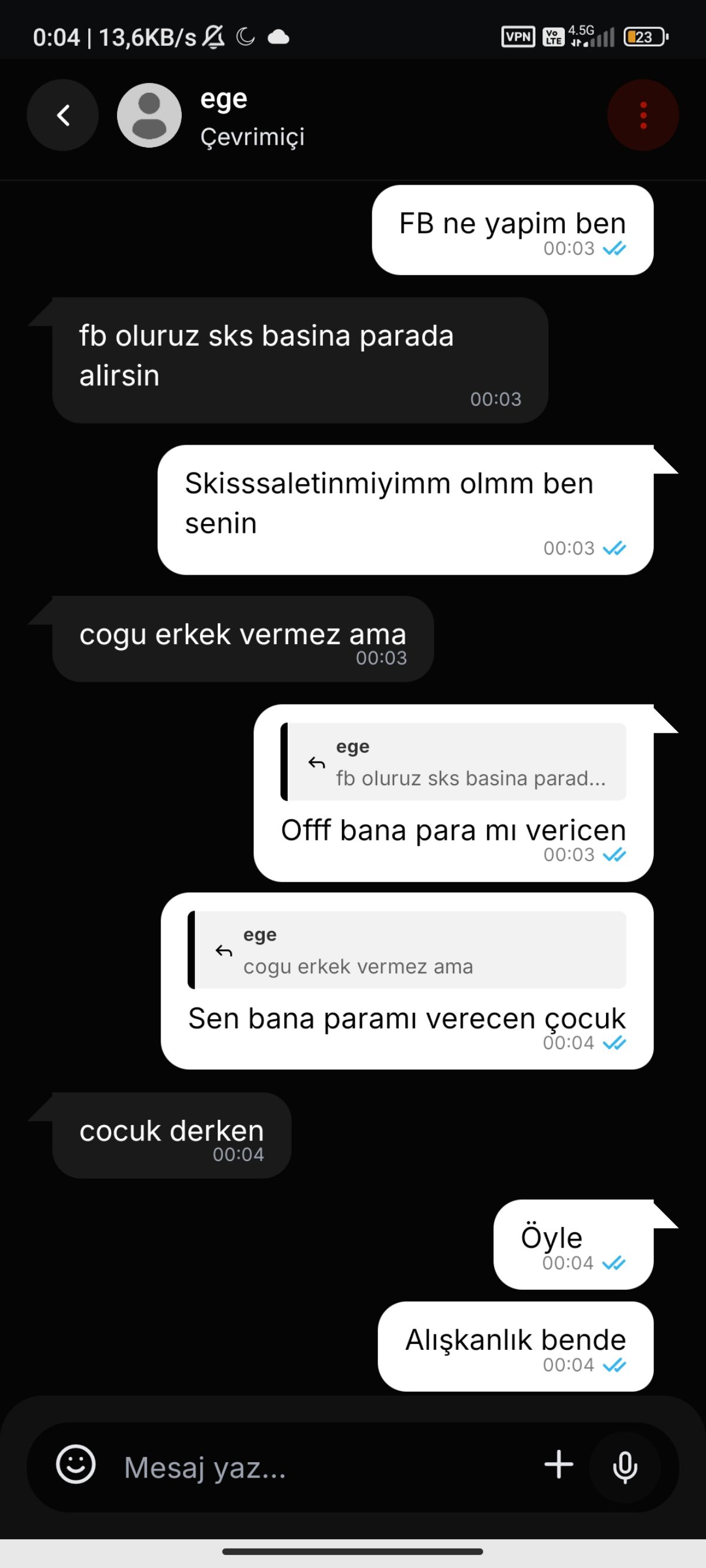Image resolution: width=706 pixels, height=1568 pixels.
Task: Open the three-dot overflow menu
Action: pyautogui.click(x=643, y=115)
